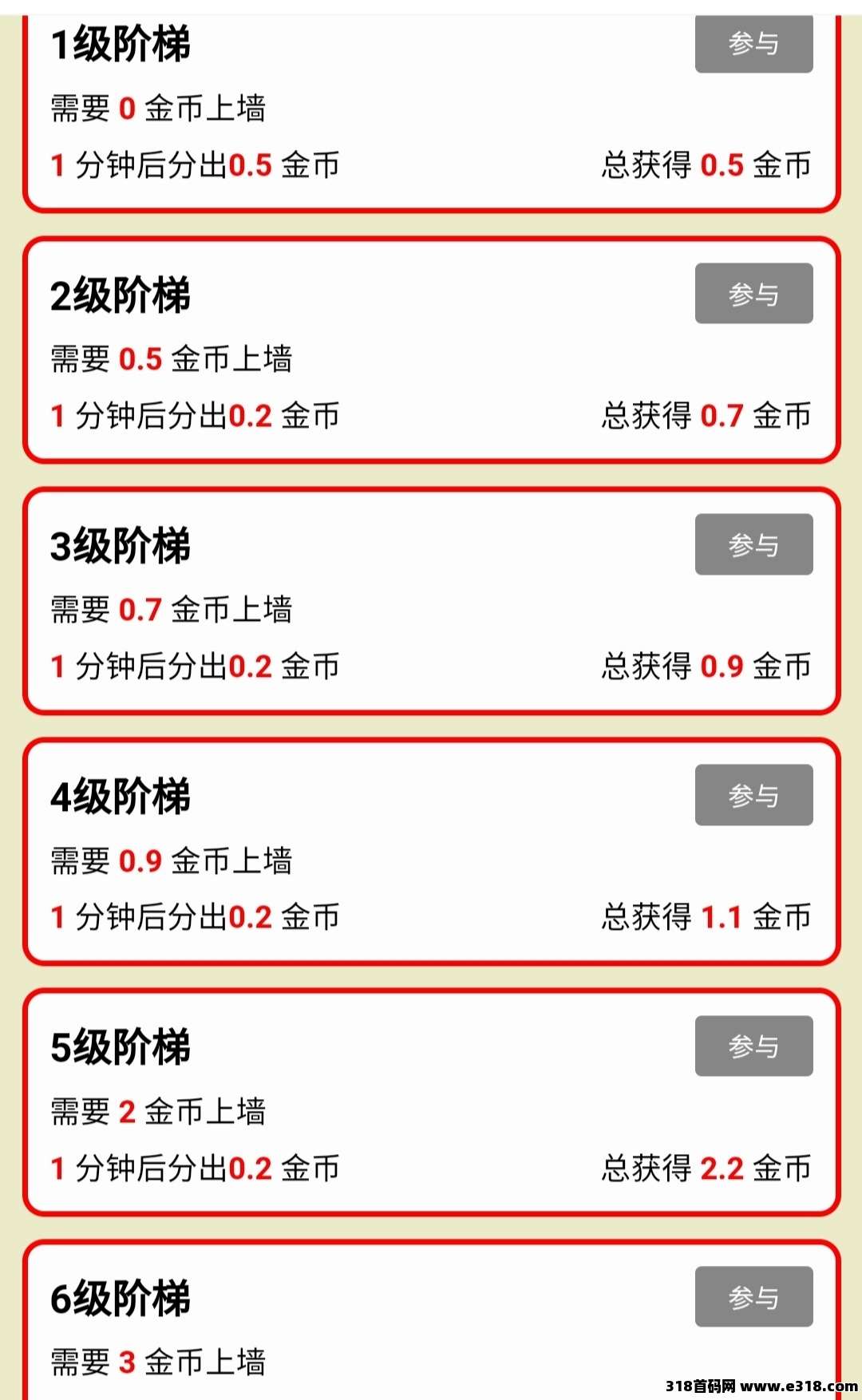Screen dimensions: 862x1400
Task: Click the 总获得 0.5 金币 text
Action: coord(706,166)
